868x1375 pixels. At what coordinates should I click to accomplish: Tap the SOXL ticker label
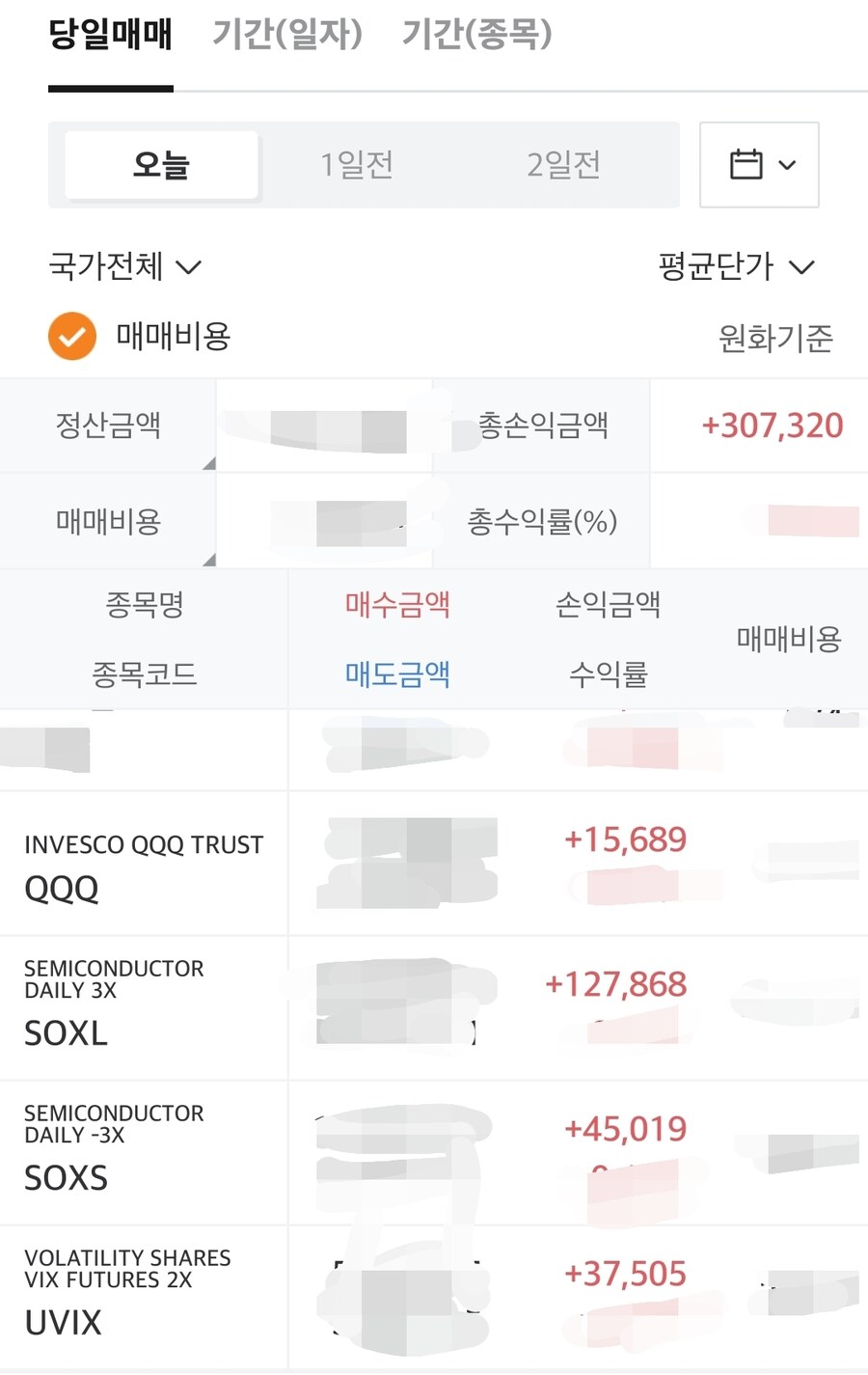(64, 1032)
